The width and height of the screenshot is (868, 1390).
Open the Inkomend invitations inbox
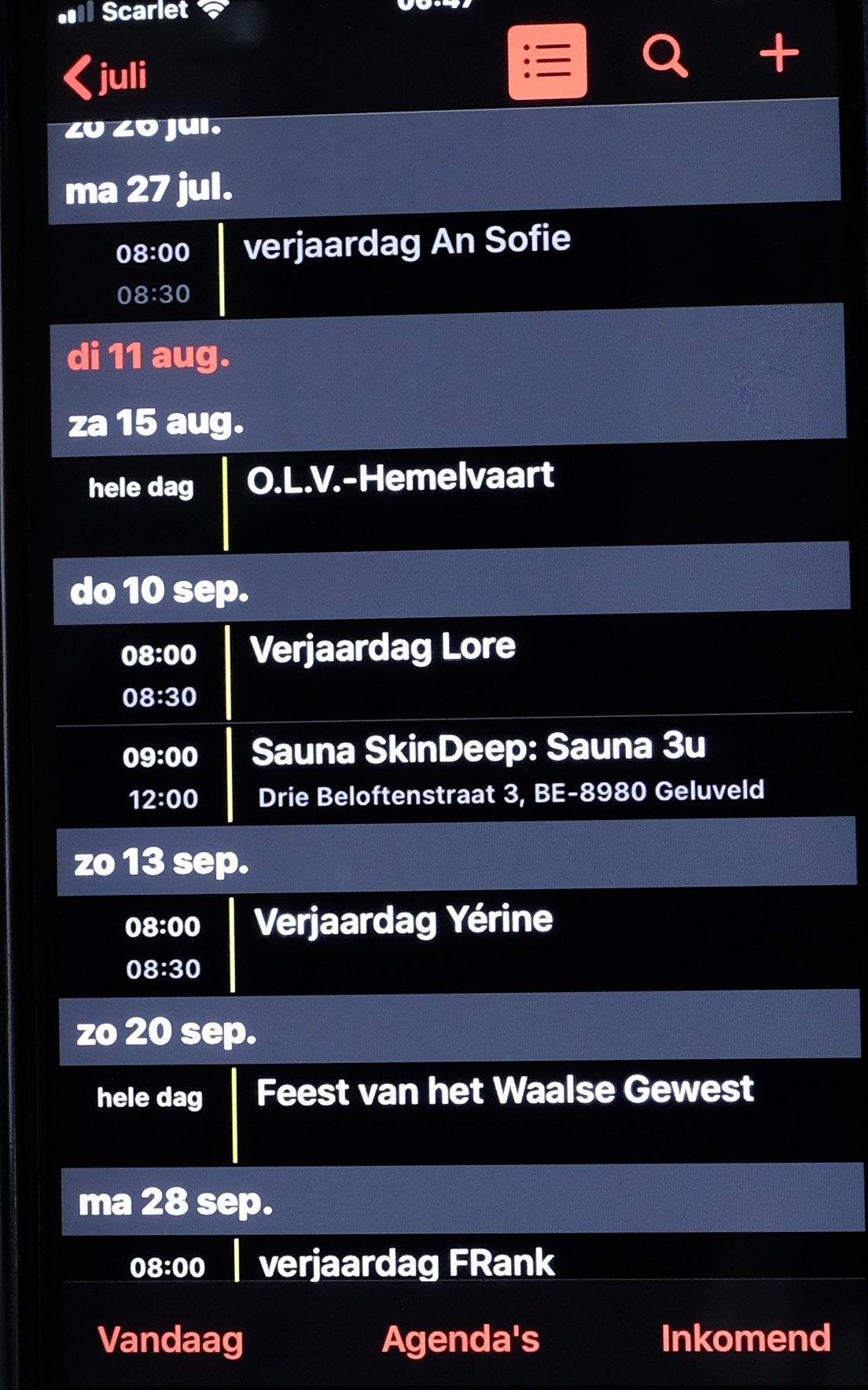click(745, 1338)
